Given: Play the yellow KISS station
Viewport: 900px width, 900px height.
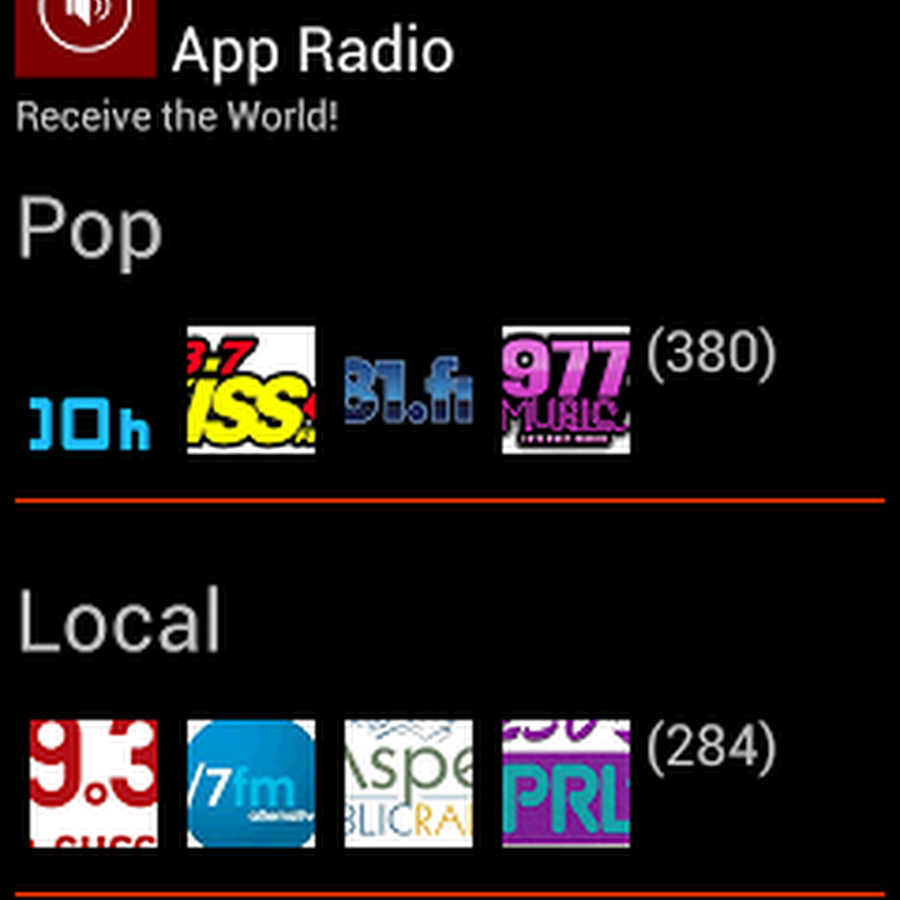Looking at the screenshot, I should point(251,391).
